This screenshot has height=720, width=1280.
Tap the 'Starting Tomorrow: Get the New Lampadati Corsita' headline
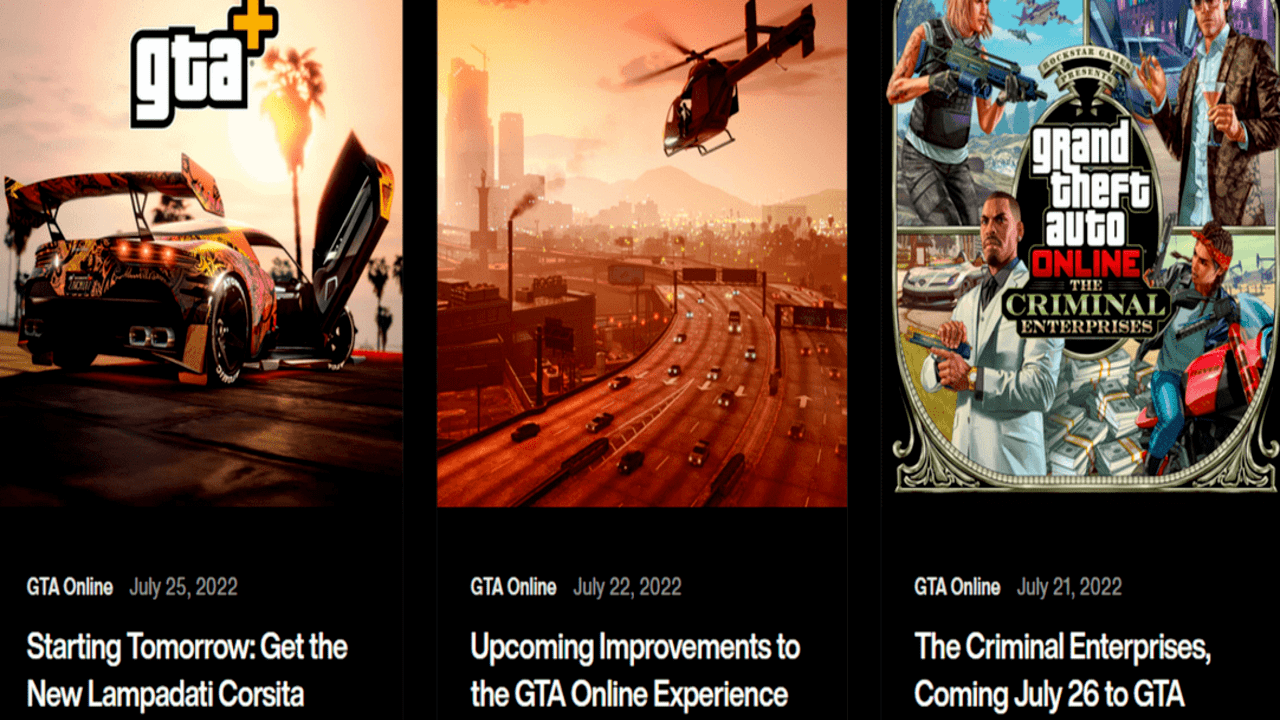187,670
